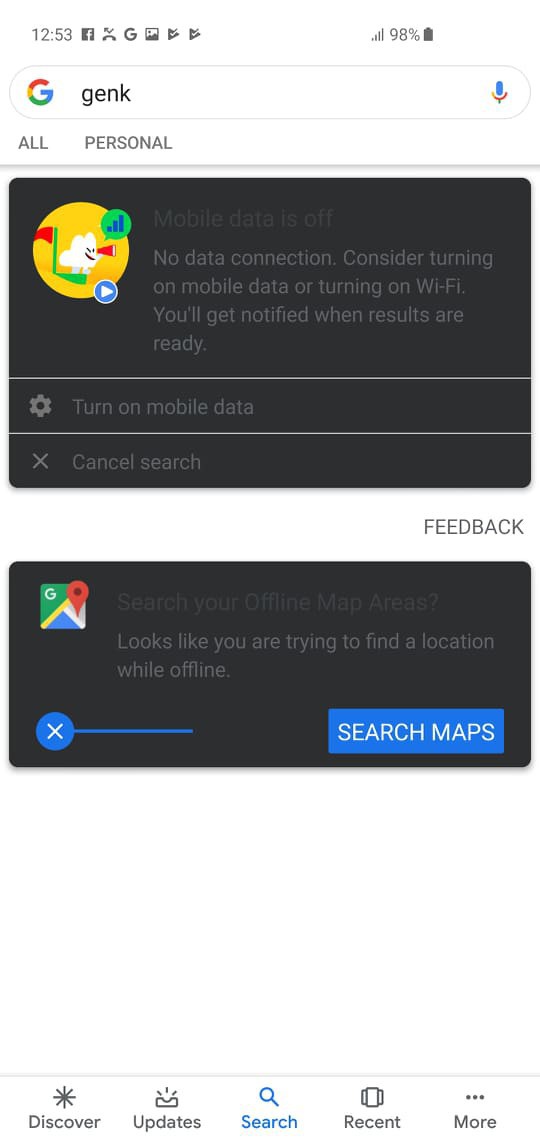Select the Search tab in bottom bar
540x1140 pixels.
click(269, 1109)
